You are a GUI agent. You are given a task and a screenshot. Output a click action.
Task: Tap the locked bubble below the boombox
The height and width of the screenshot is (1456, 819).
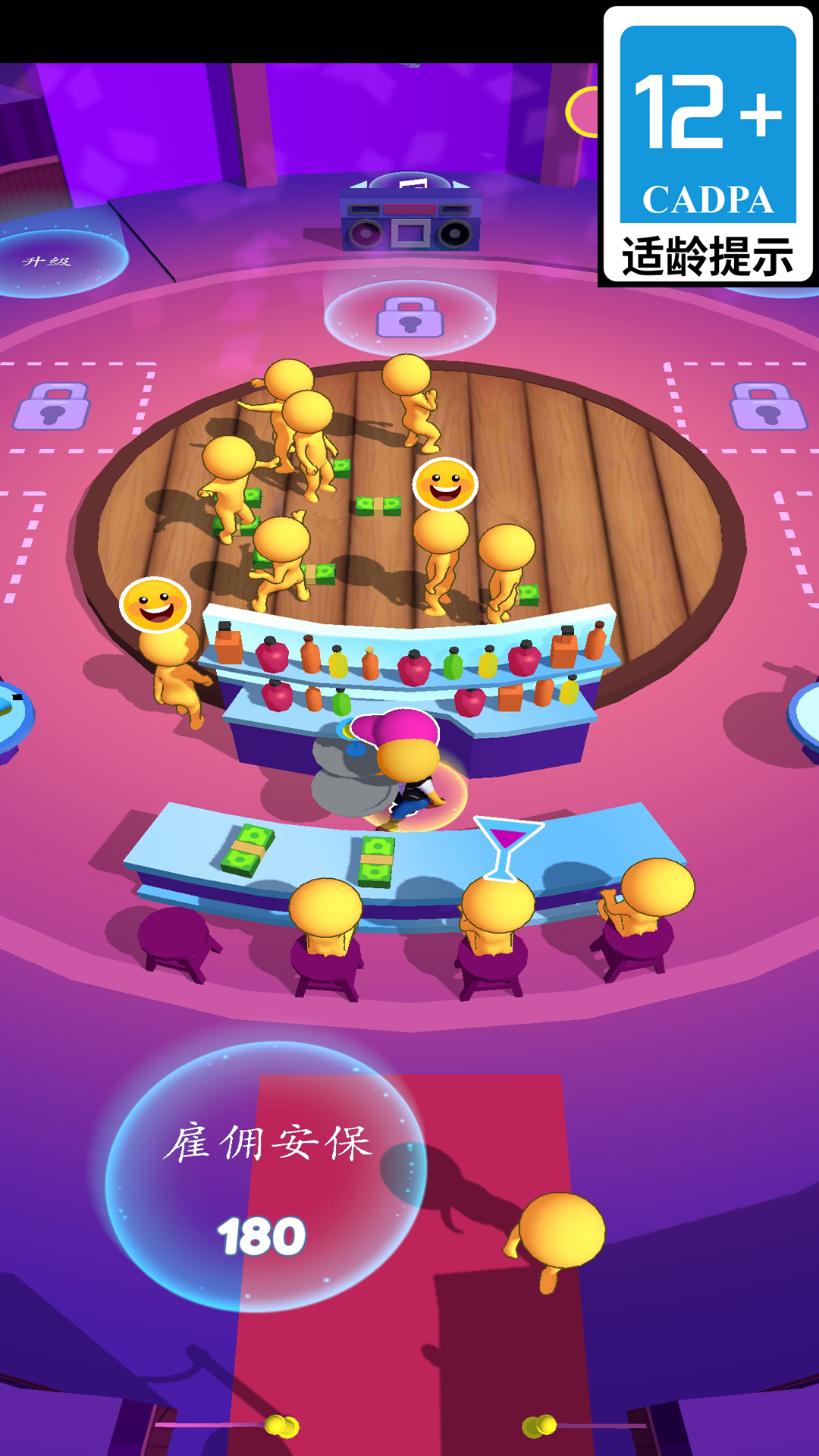coord(409,317)
